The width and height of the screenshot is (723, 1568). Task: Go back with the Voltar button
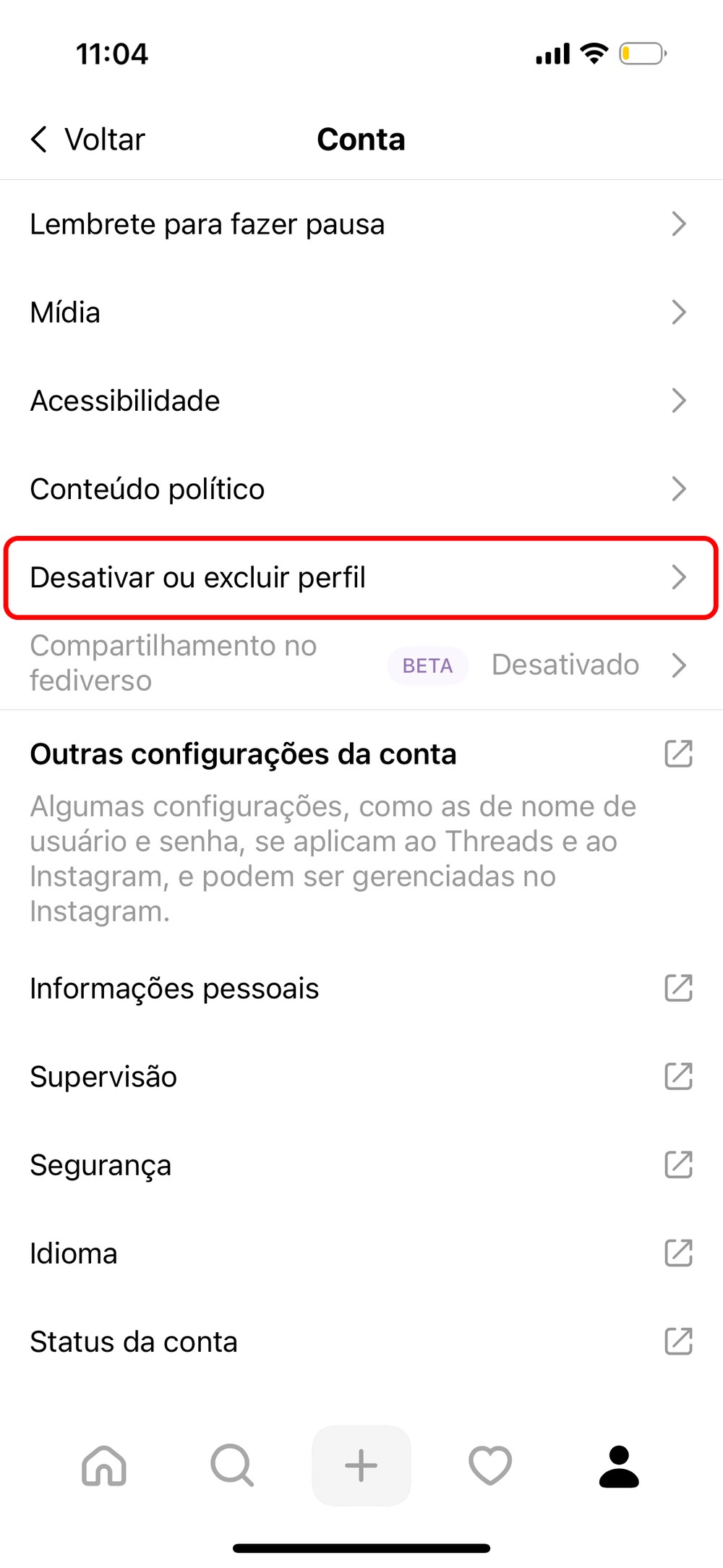pos(88,140)
